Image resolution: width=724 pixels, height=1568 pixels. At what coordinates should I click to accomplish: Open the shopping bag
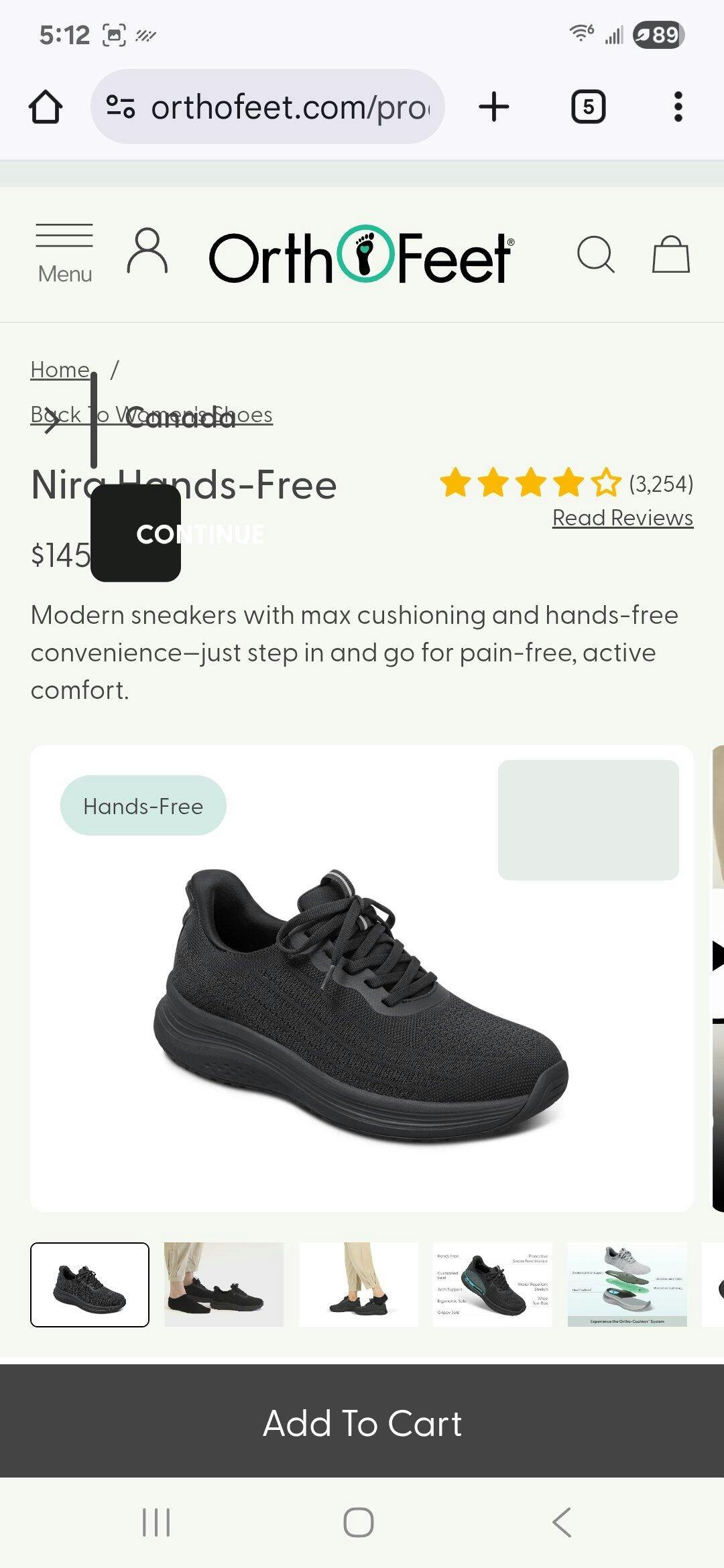(671, 254)
